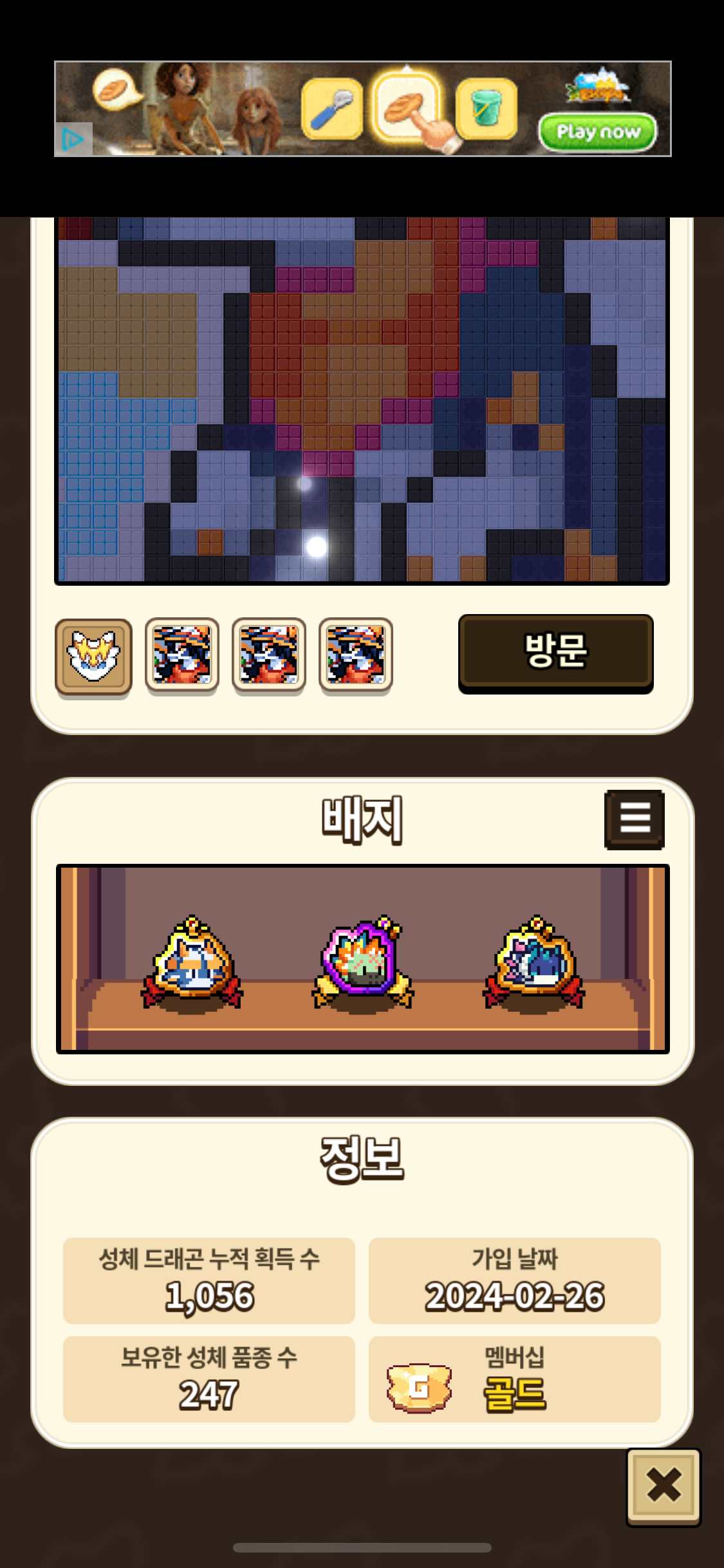The height and width of the screenshot is (1568, 724).
Task: Tap the ad info icon
Action: pyautogui.click(x=73, y=139)
